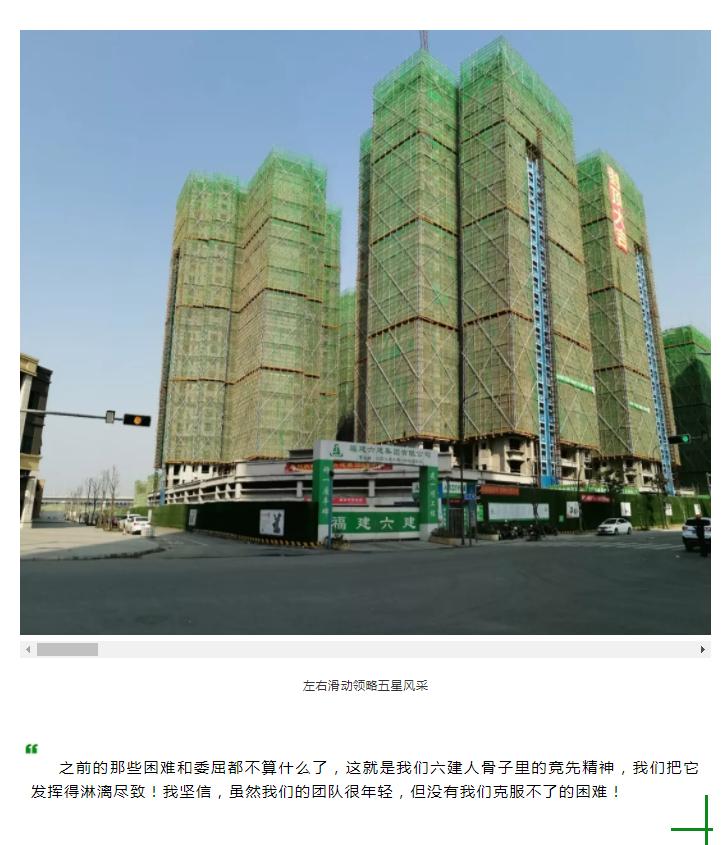Open the construction site photo in the gallery
Image resolution: width=725 pixels, height=845 pixels.
point(365,332)
